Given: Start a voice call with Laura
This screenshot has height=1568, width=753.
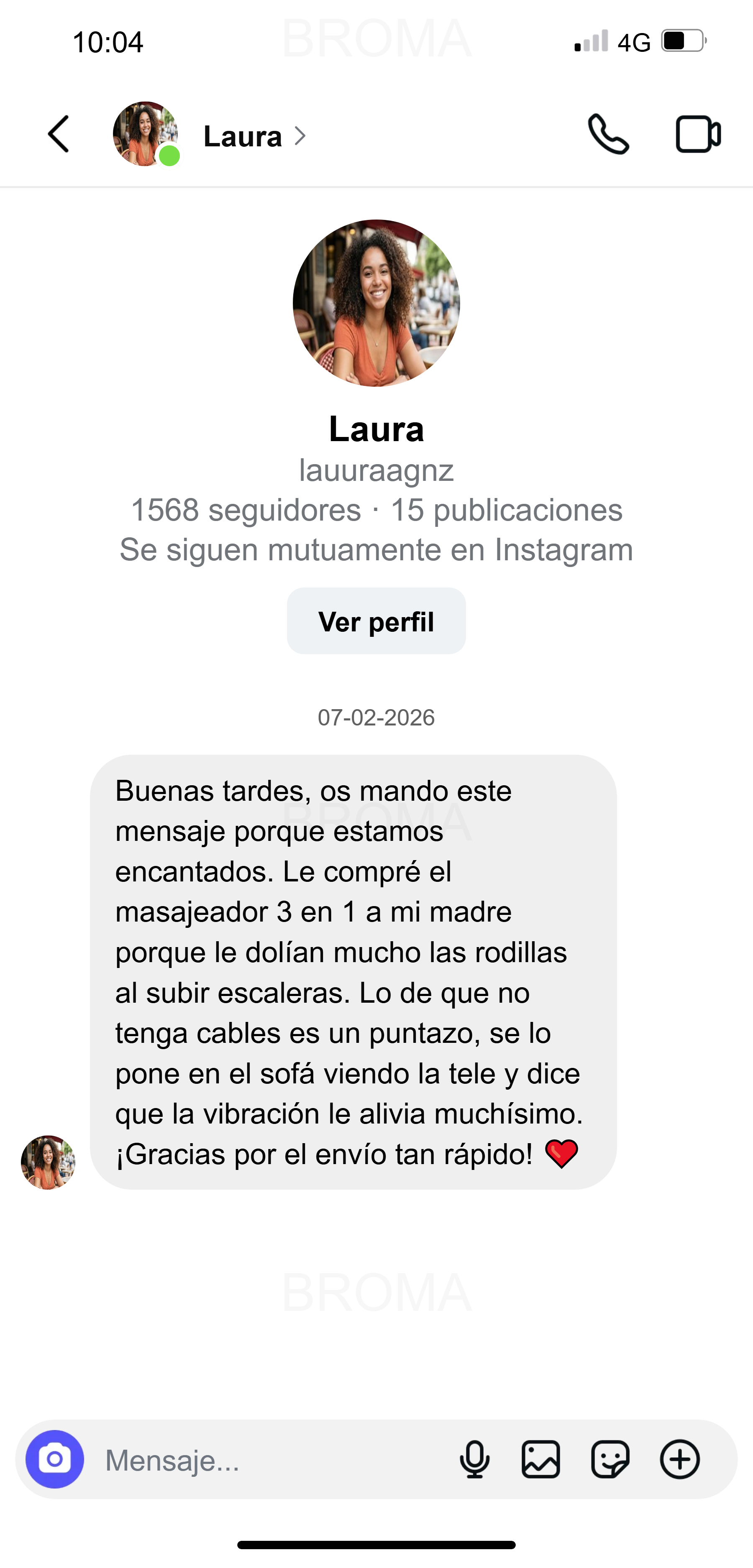Looking at the screenshot, I should click(x=608, y=134).
